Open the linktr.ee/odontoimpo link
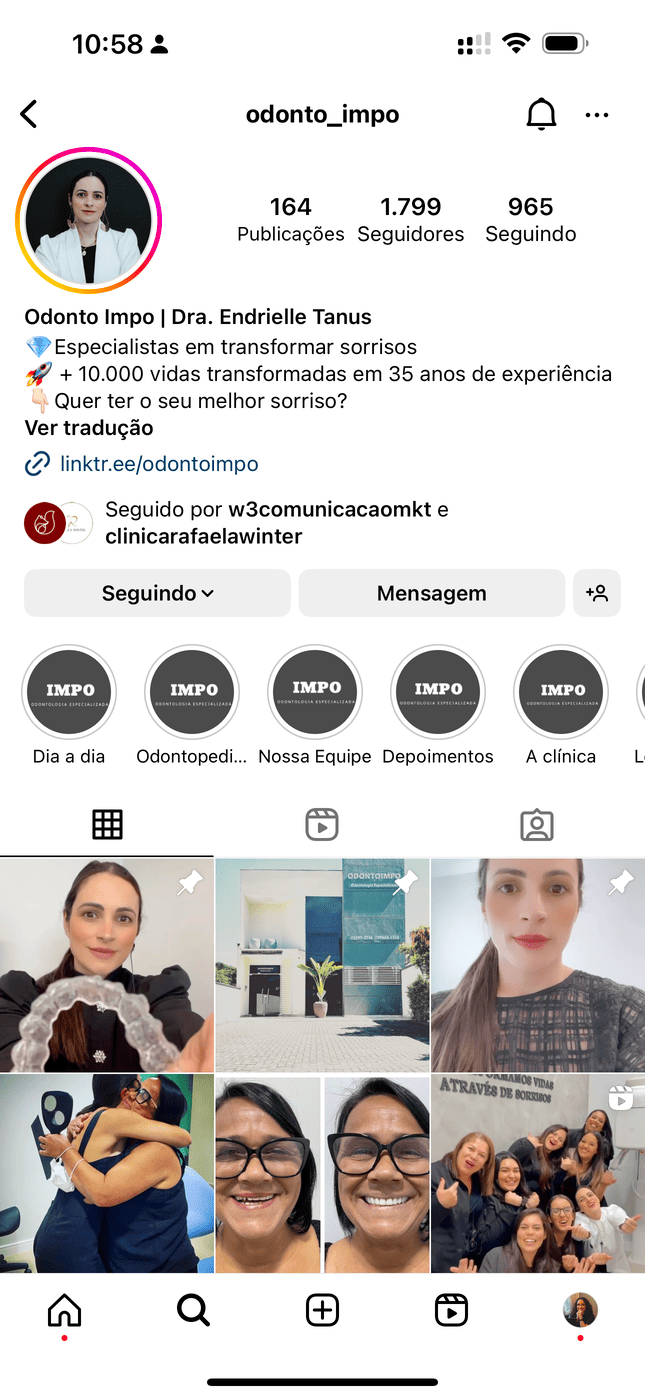Viewport: 645px width, 1398px height. point(159,464)
